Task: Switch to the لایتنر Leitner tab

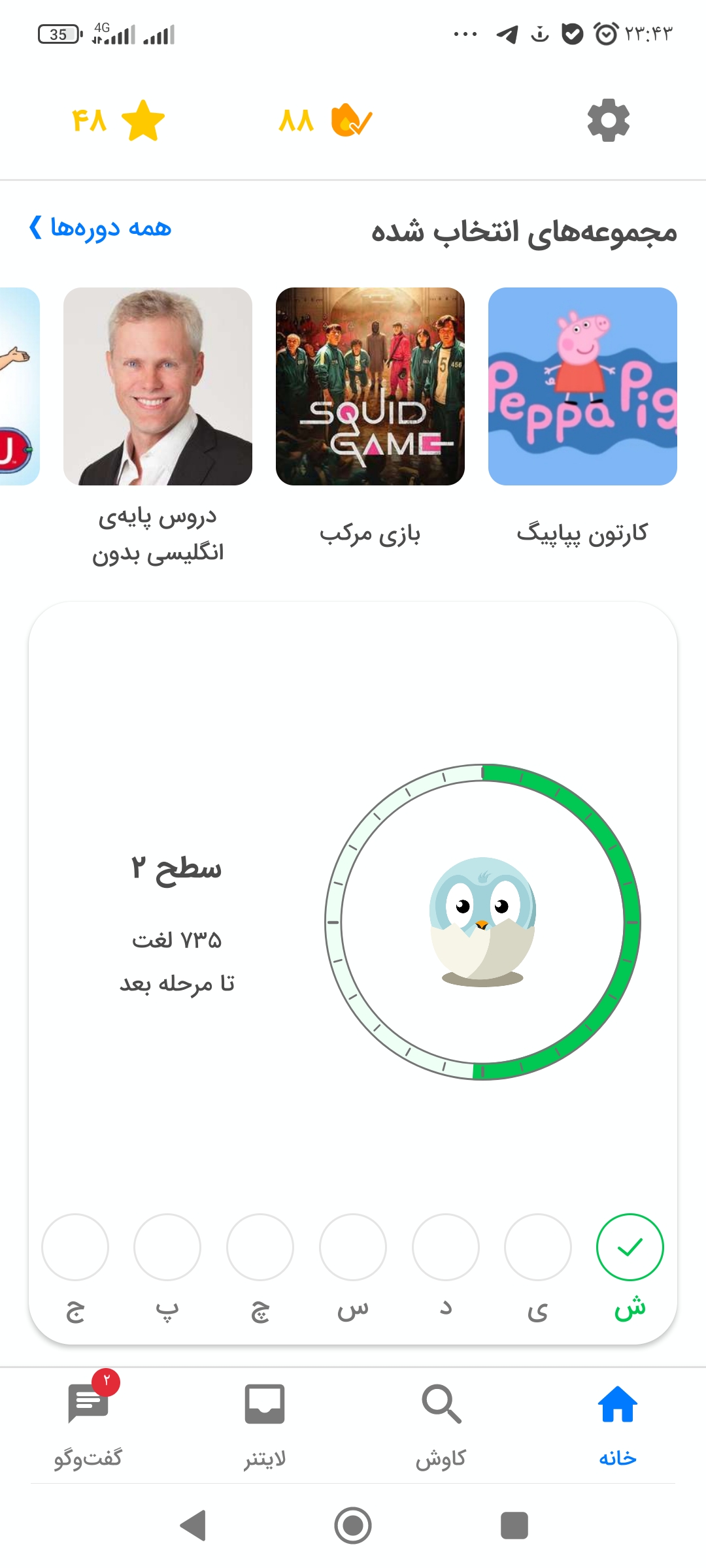Action: (265, 1426)
